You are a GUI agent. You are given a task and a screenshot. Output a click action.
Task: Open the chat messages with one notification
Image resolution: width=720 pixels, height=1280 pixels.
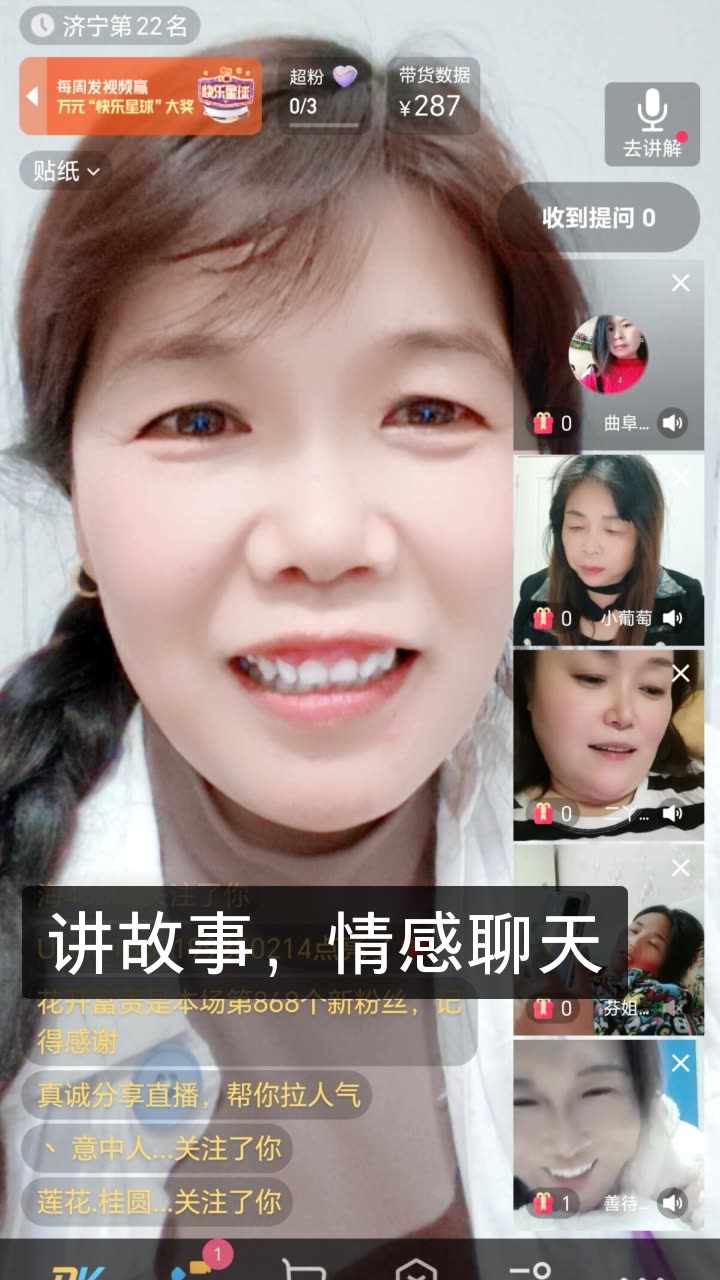(196, 1262)
